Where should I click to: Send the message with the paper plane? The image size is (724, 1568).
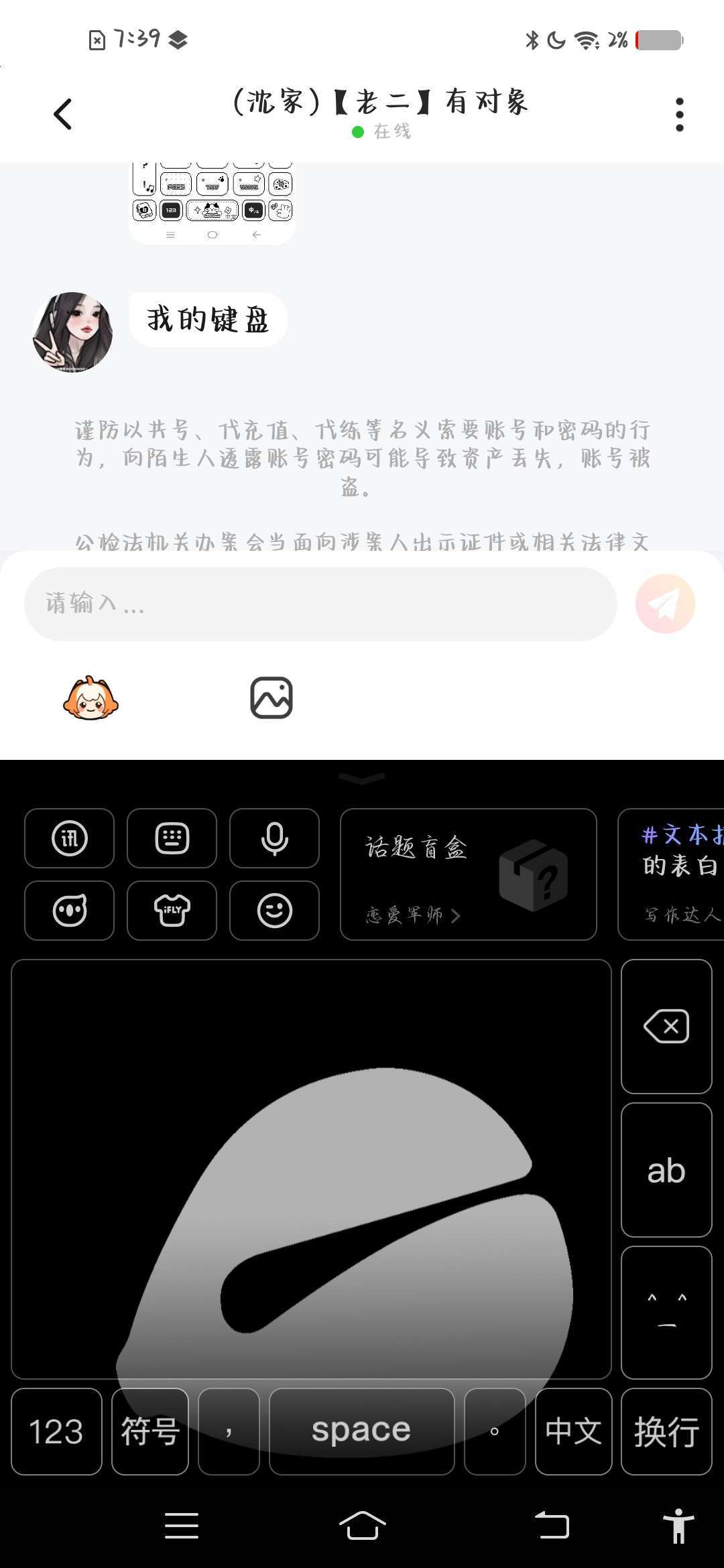coord(665,604)
